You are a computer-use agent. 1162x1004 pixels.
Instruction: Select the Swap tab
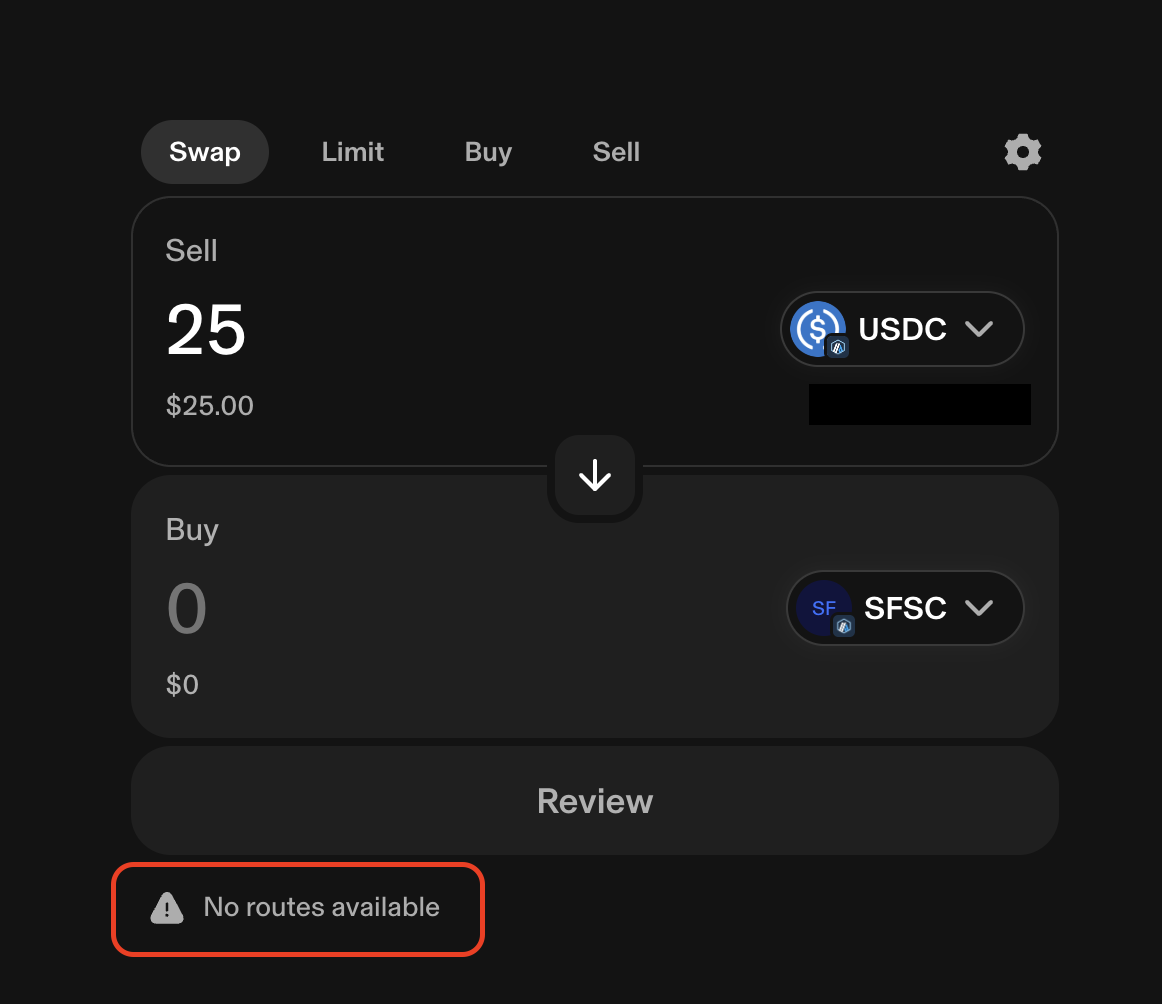click(x=205, y=152)
